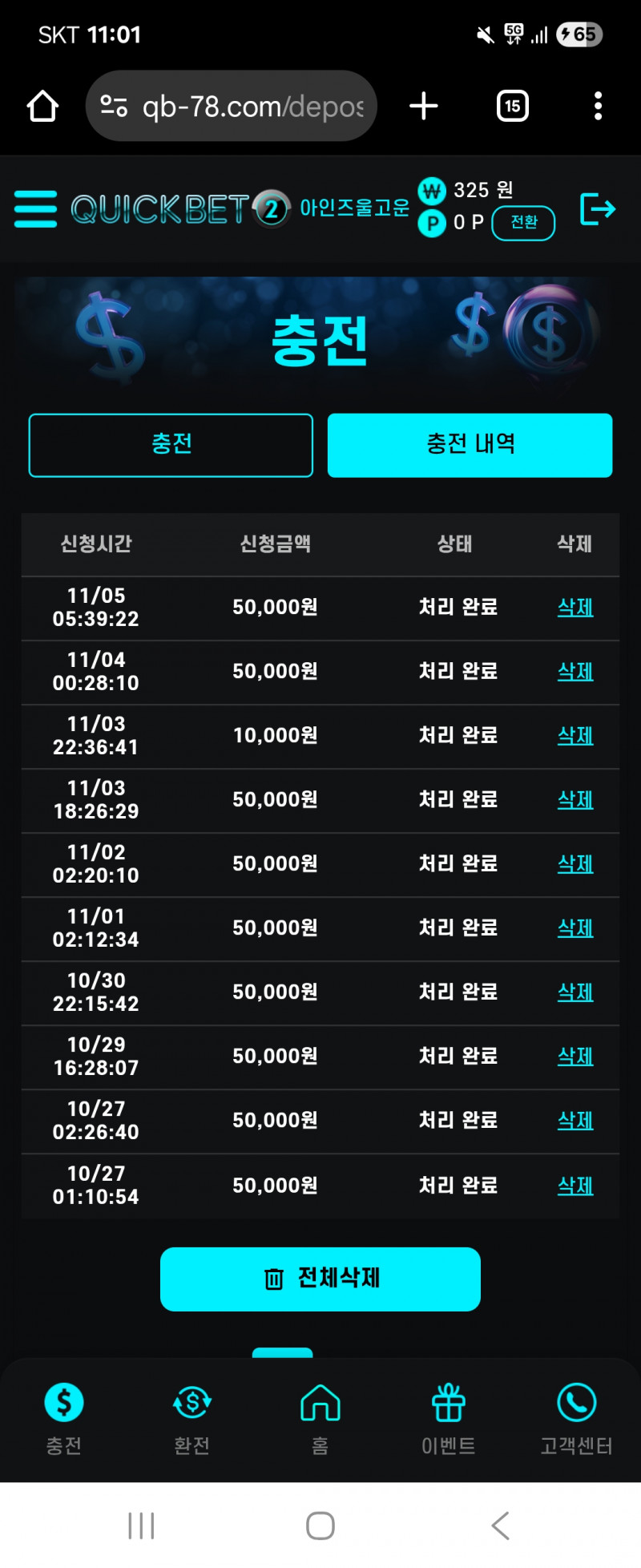Image resolution: width=641 pixels, height=1568 pixels.
Task: Open the hamburger navigation menu
Action: click(35, 209)
